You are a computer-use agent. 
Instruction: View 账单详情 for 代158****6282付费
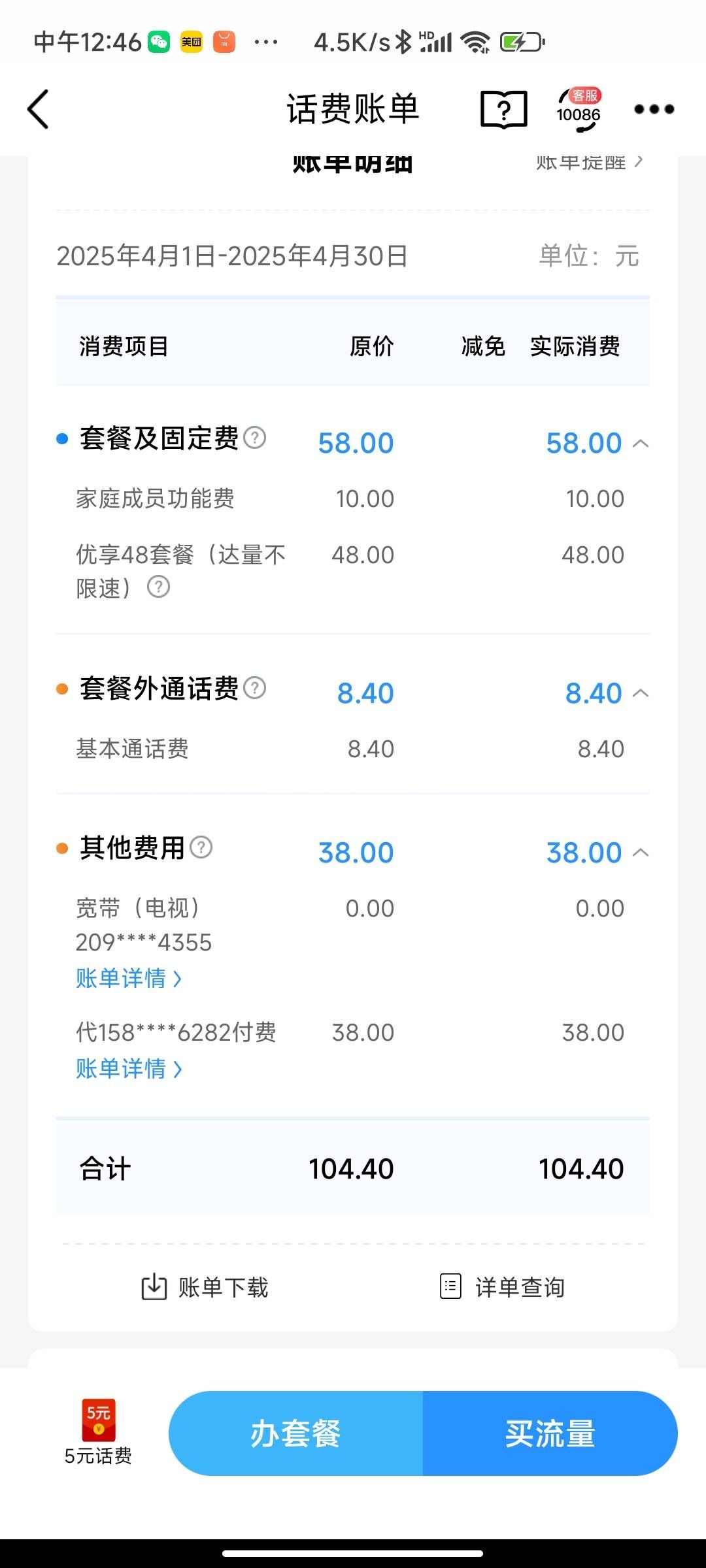tap(128, 1069)
